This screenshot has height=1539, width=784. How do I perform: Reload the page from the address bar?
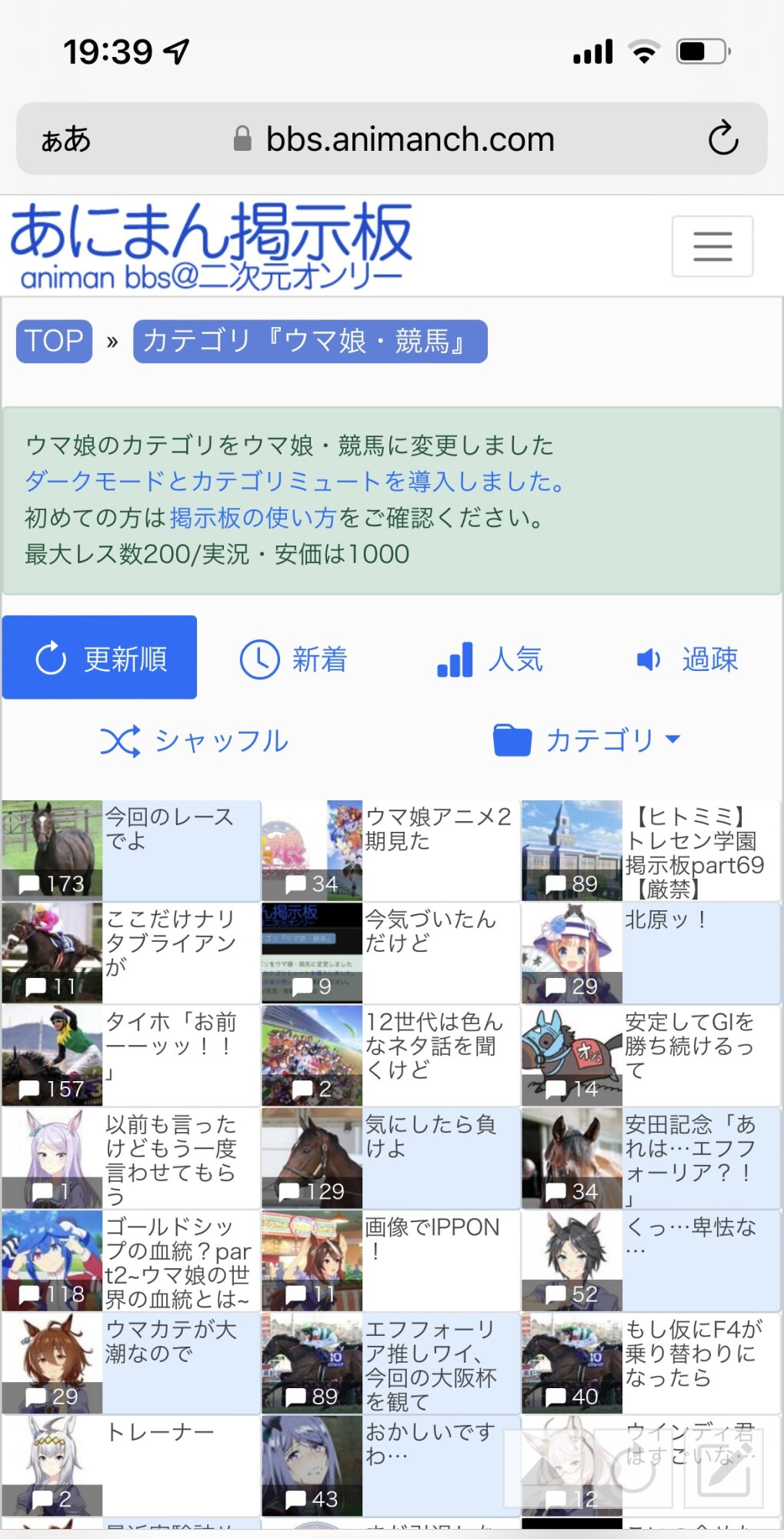[722, 139]
